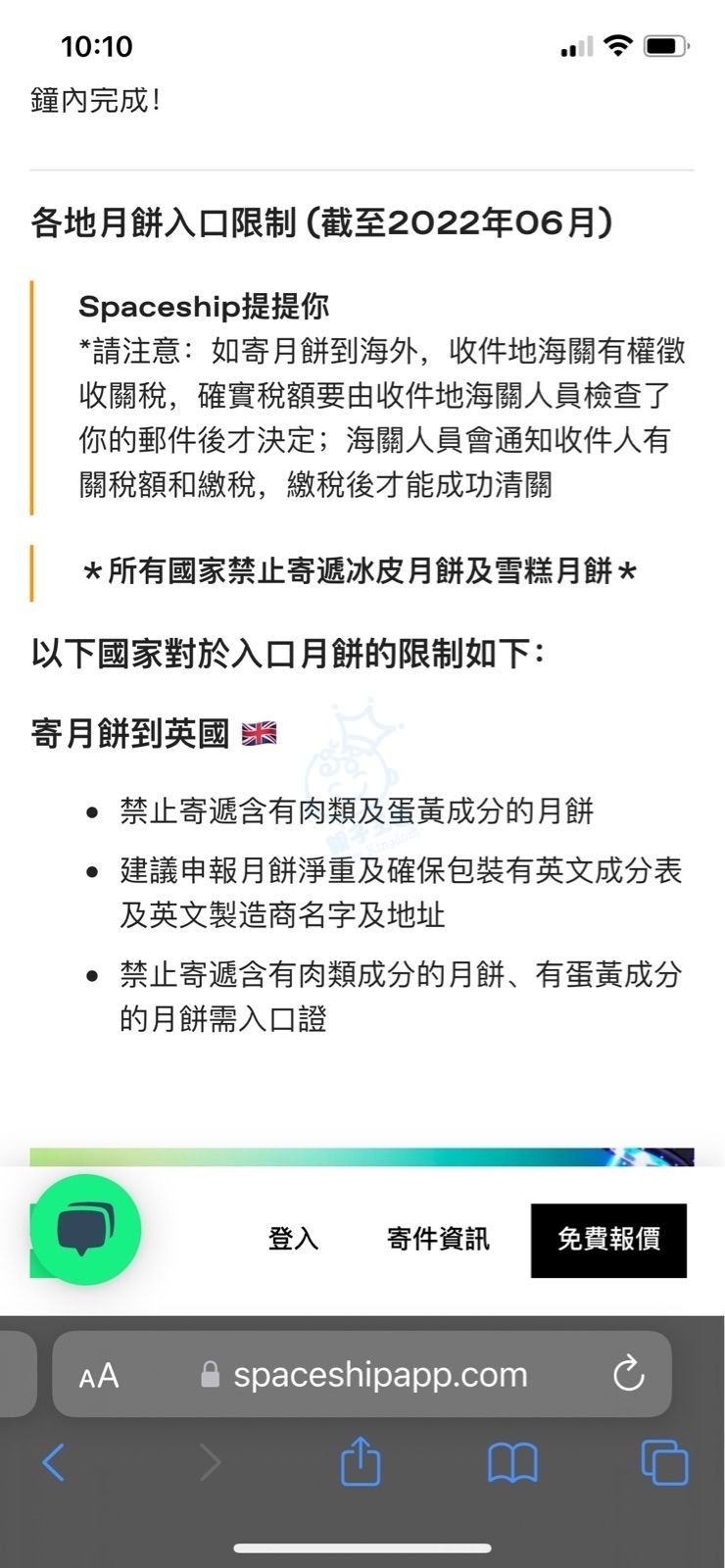Go back to previous page
Image resolution: width=725 pixels, height=1568 pixels.
(x=54, y=1463)
